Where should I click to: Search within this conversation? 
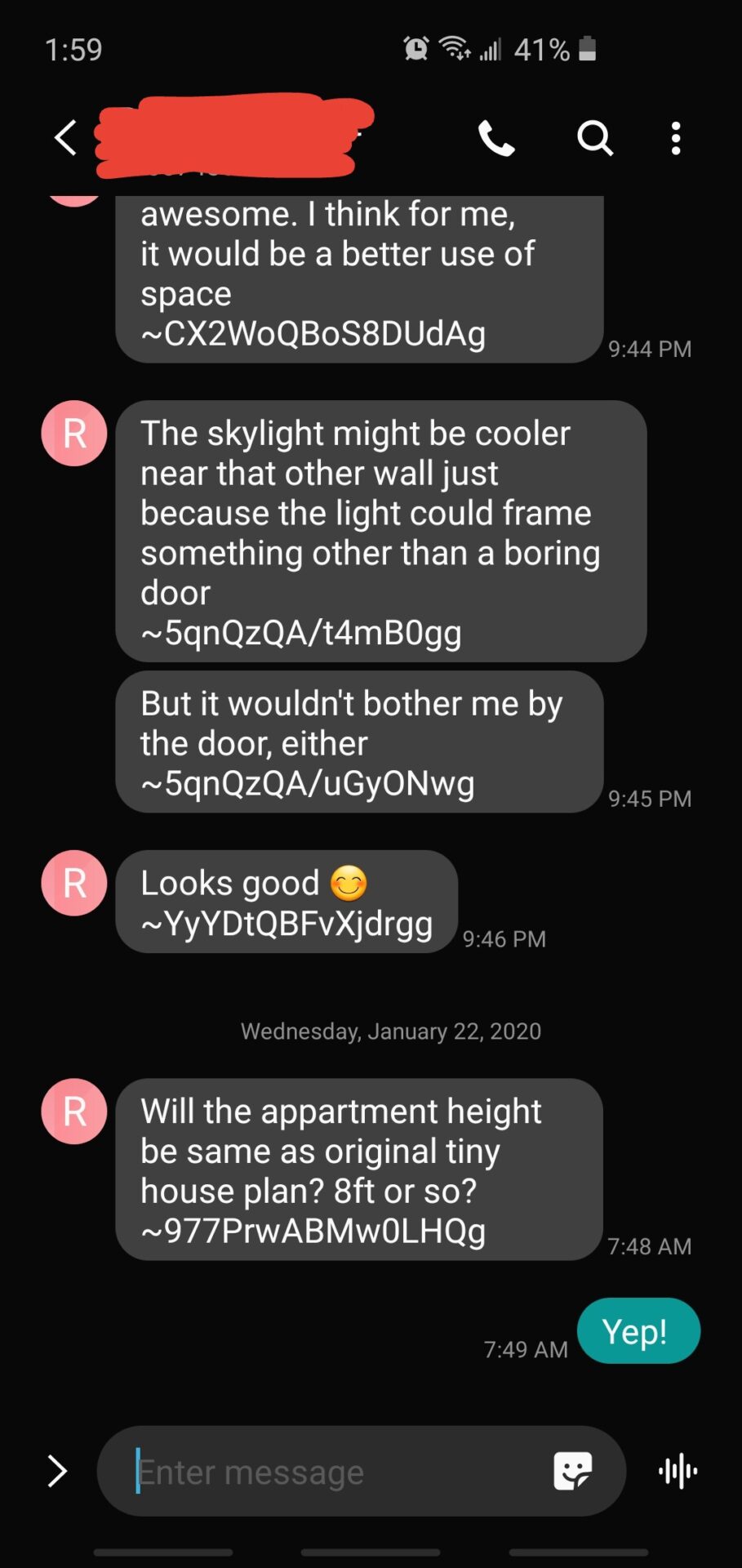pyautogui.click(x=595, y=138)
